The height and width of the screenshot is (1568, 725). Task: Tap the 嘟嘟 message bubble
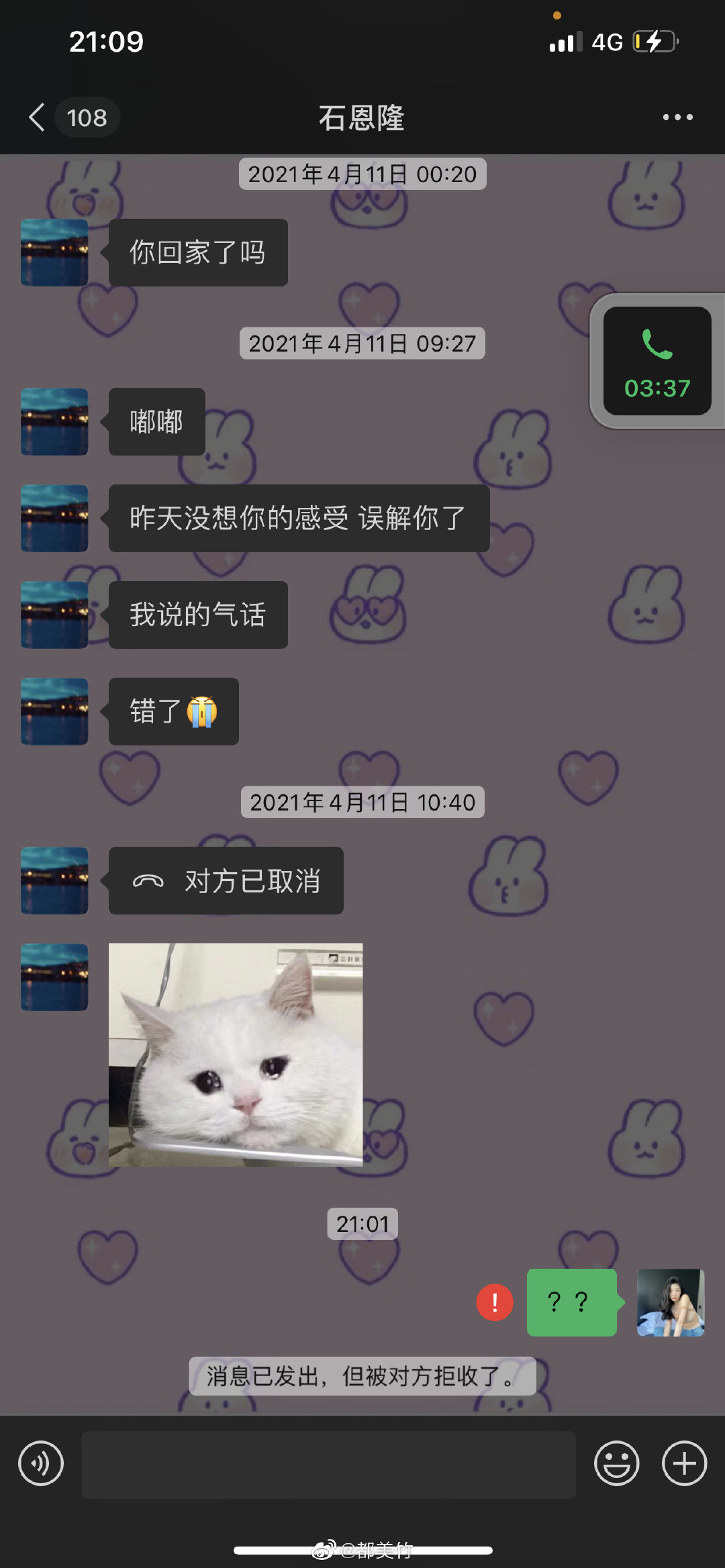pyautogui.click(x=156, y=421)
